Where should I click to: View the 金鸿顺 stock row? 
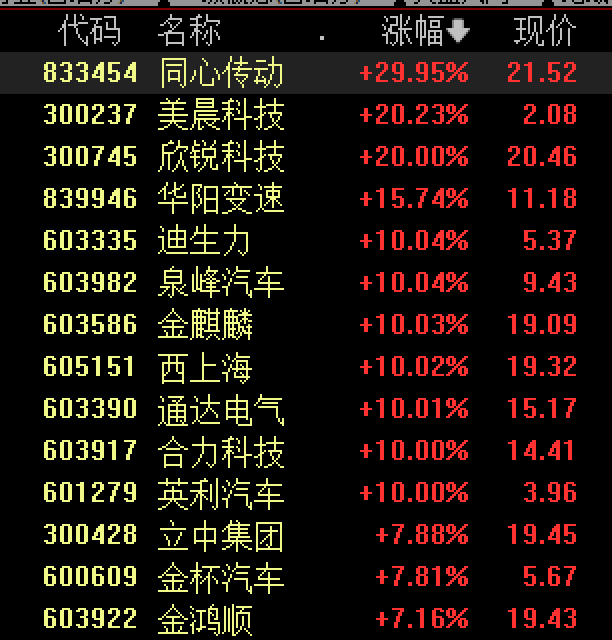205,620
